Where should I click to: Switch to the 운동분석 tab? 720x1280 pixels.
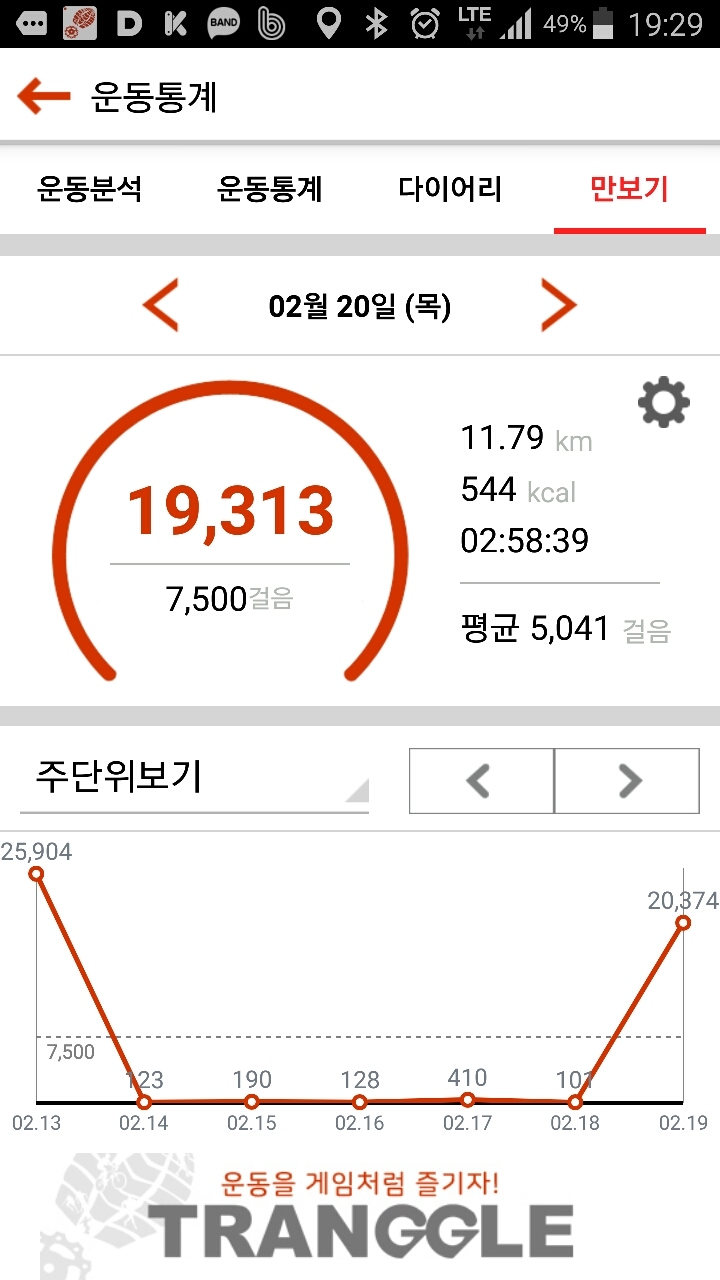click(90, 189)
